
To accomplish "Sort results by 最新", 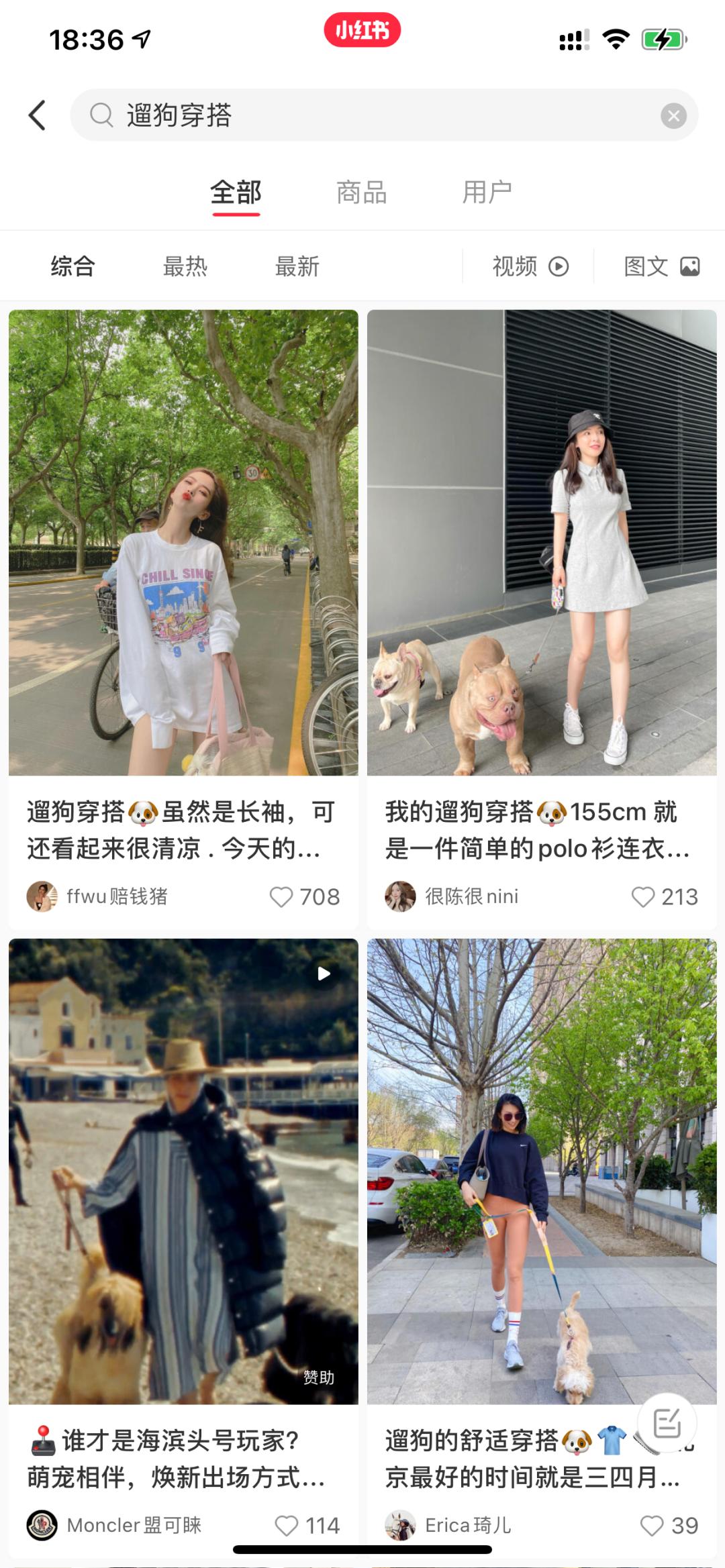I will pos(297,267).
